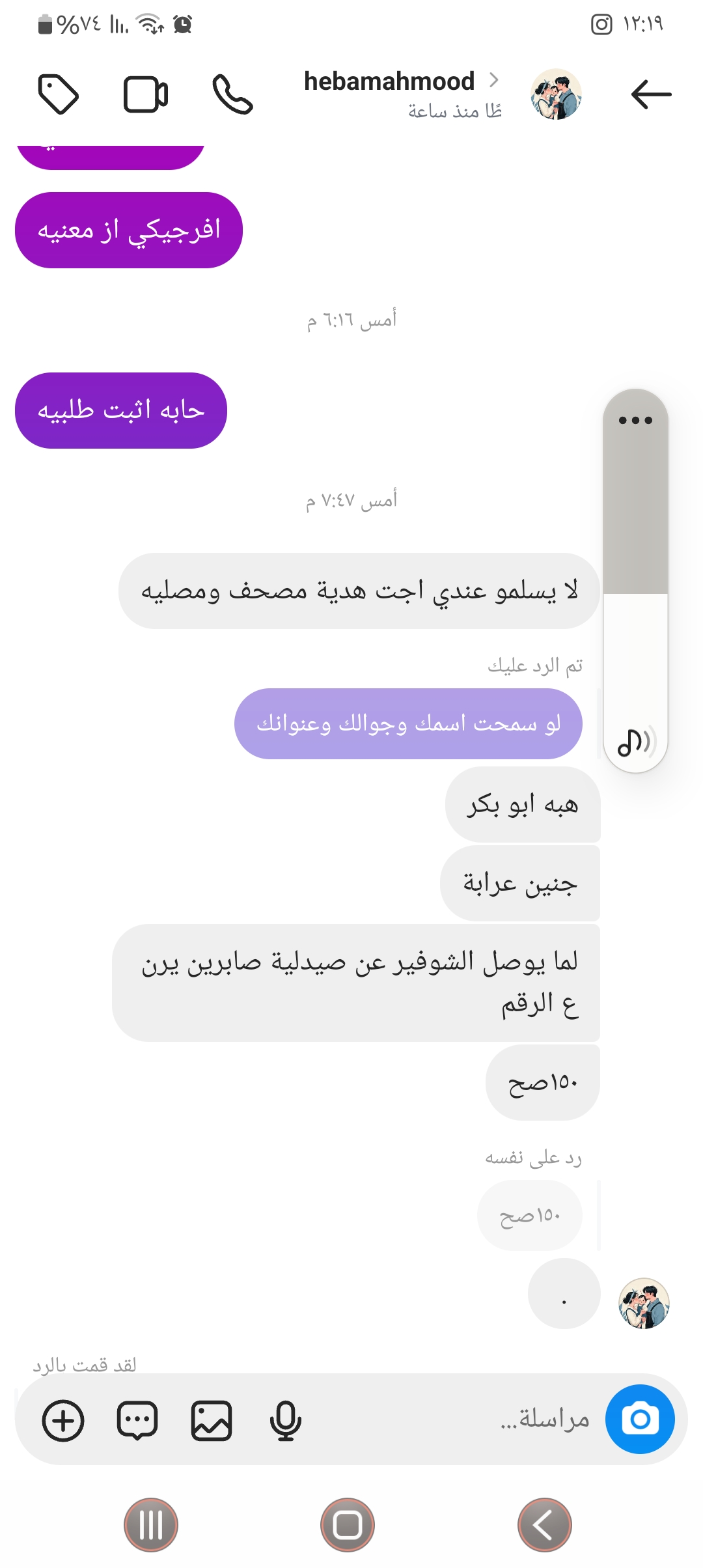Open the plus attachments menu
The image size is (703, 1568).
63,1420
